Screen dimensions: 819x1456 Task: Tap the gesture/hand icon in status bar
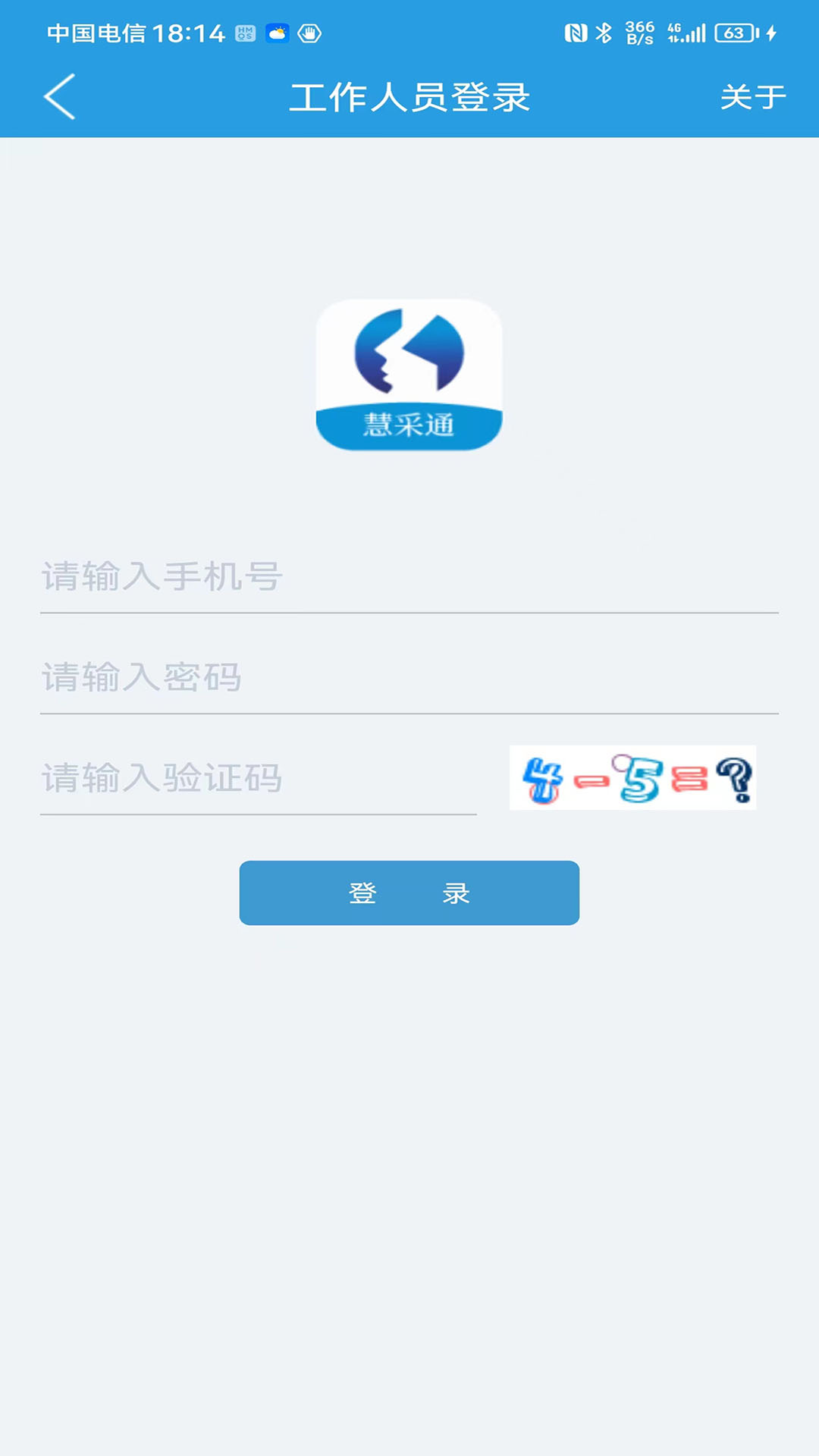[x=309, y=30]
